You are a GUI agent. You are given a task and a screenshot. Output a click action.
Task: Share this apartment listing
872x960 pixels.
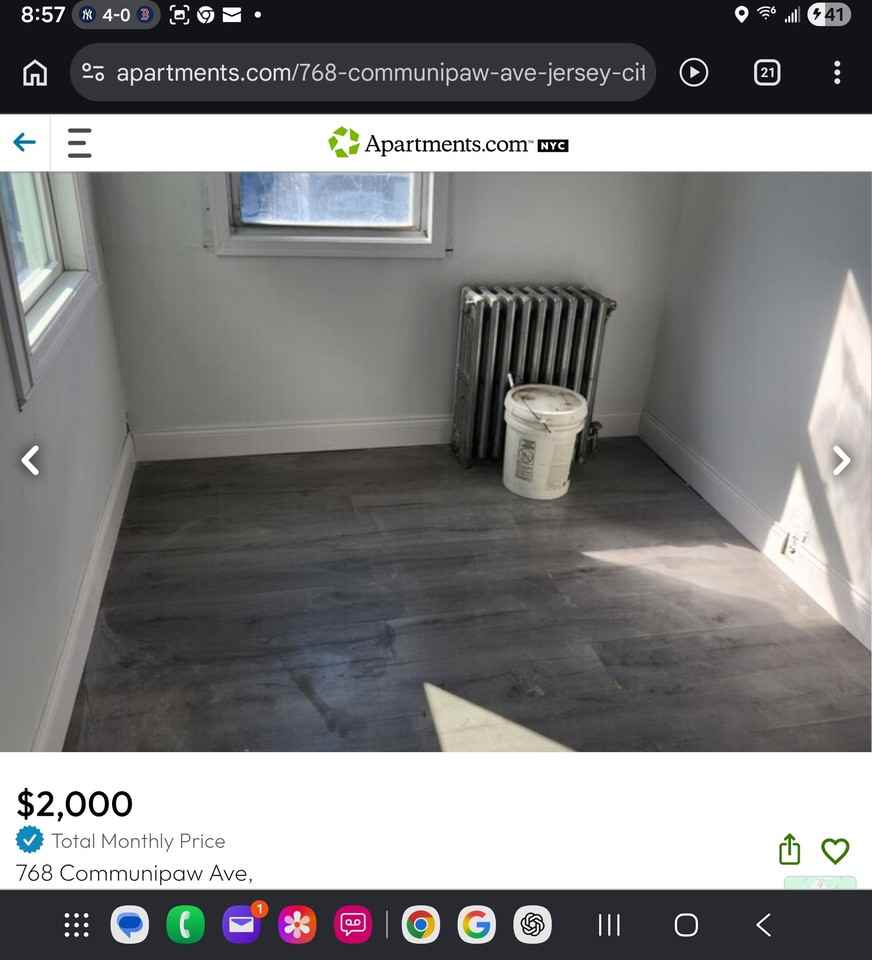790,850
